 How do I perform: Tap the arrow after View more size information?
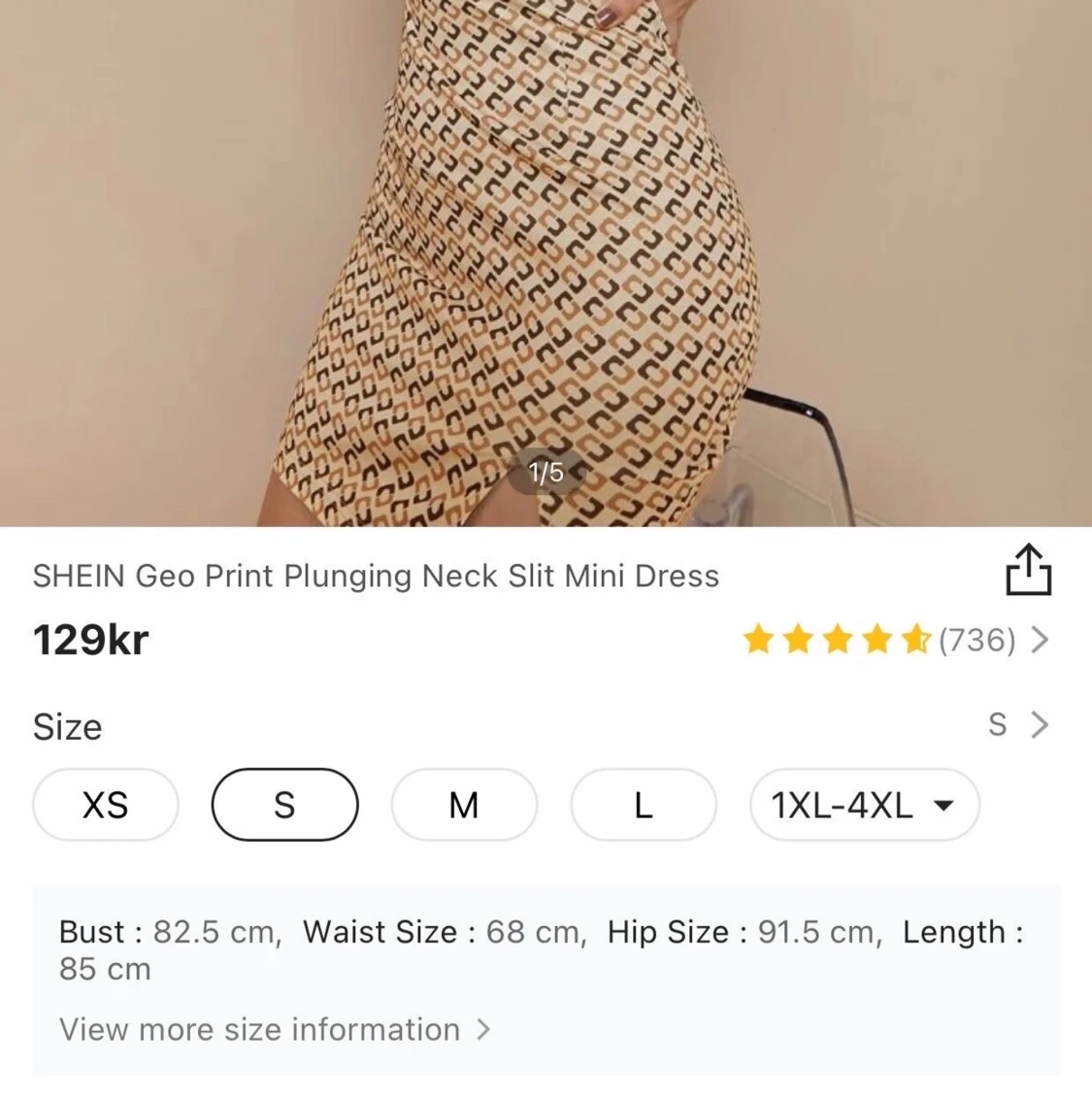click(484, 1030)
